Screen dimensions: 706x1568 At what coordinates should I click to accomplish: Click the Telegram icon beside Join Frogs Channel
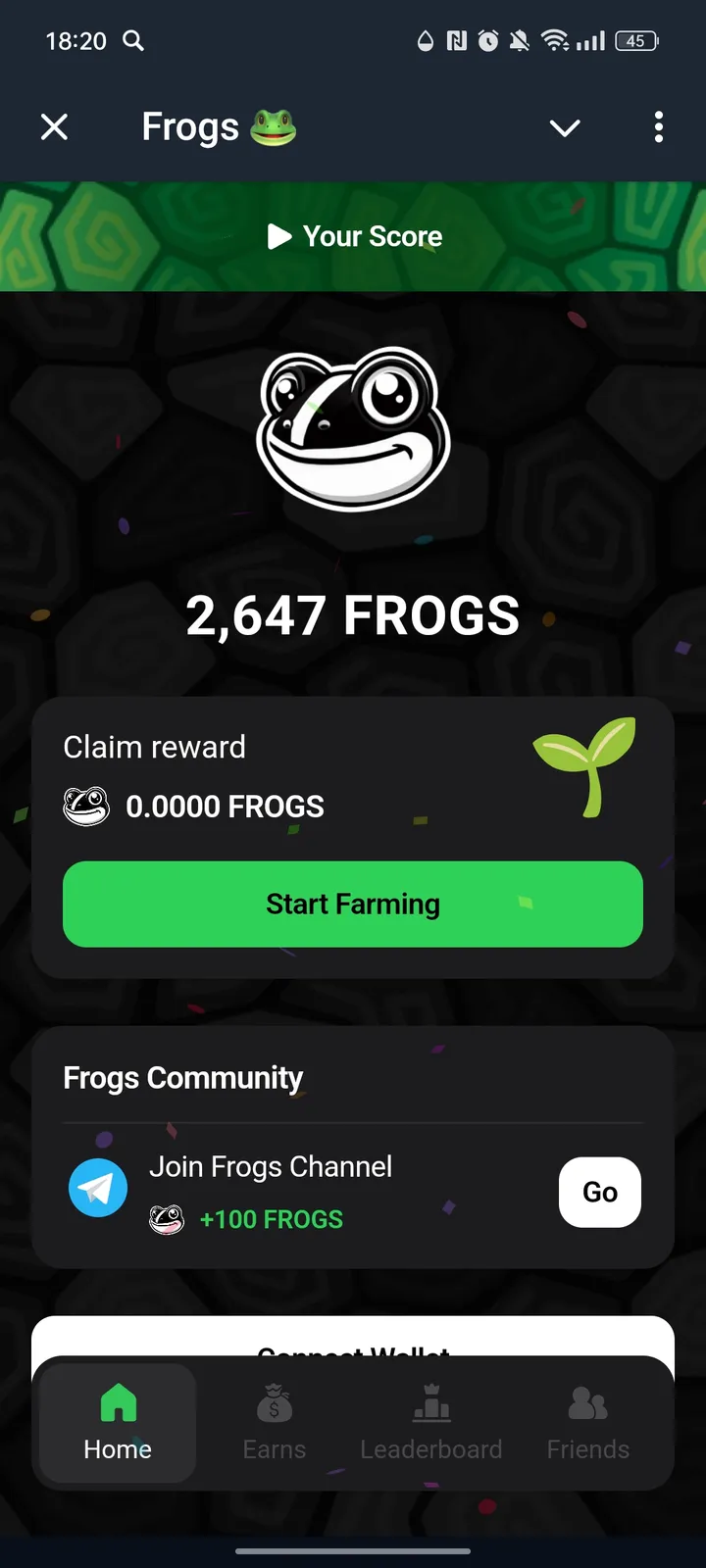[98, 1187]
